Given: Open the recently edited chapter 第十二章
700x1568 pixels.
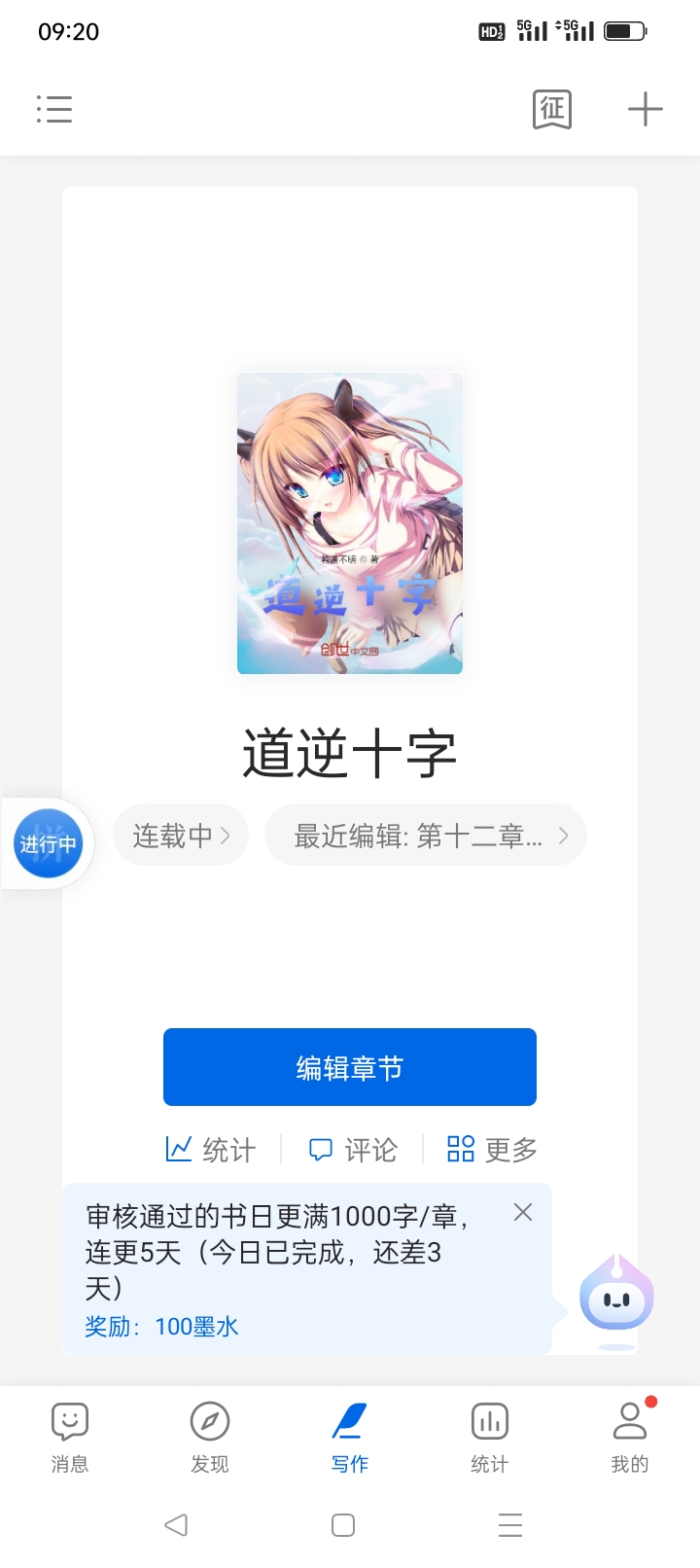Looking at the screenshot, I should [426, 835].
